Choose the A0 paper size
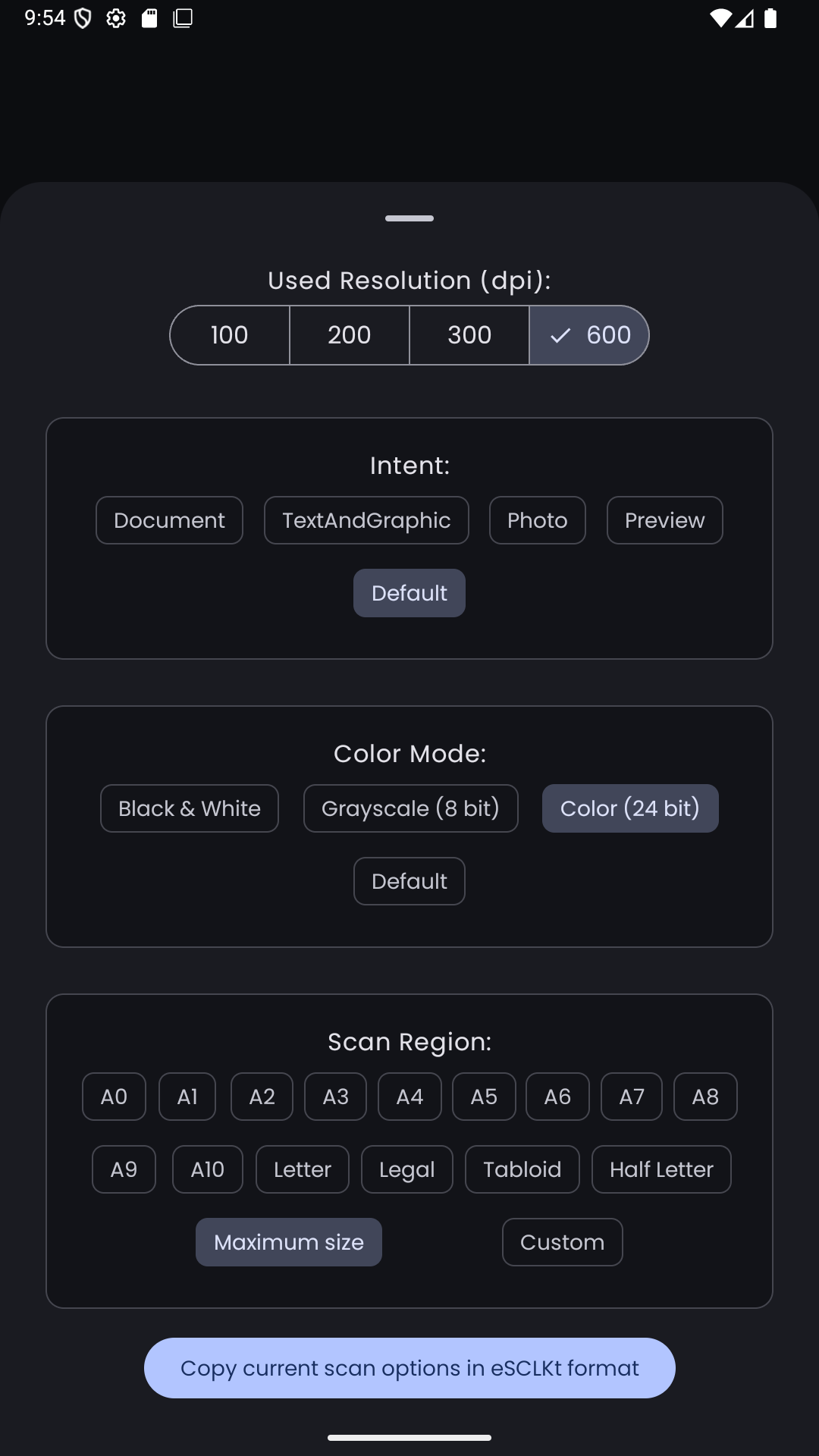 pos(114,1097)
